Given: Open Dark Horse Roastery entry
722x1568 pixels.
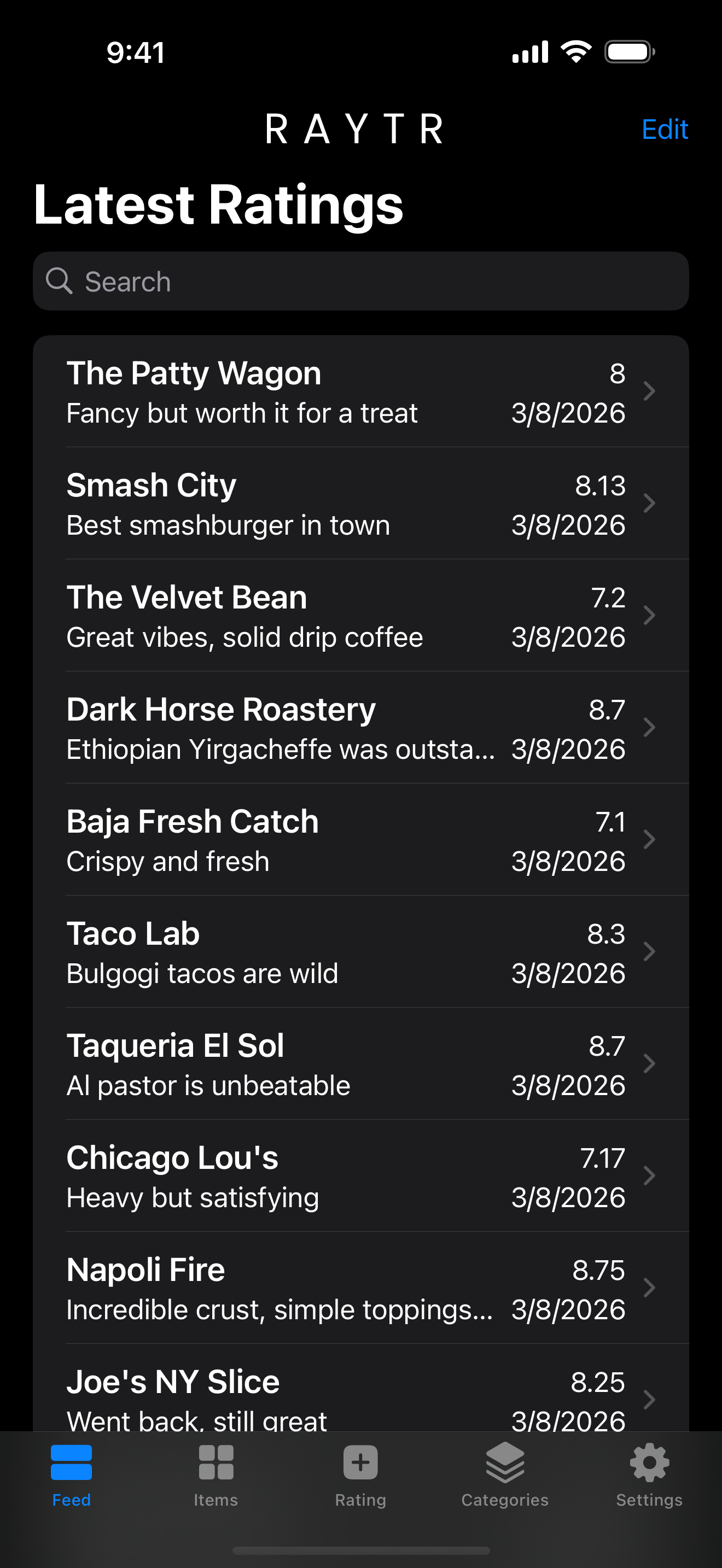Looking at the screenshot, I should click(360, 727).
